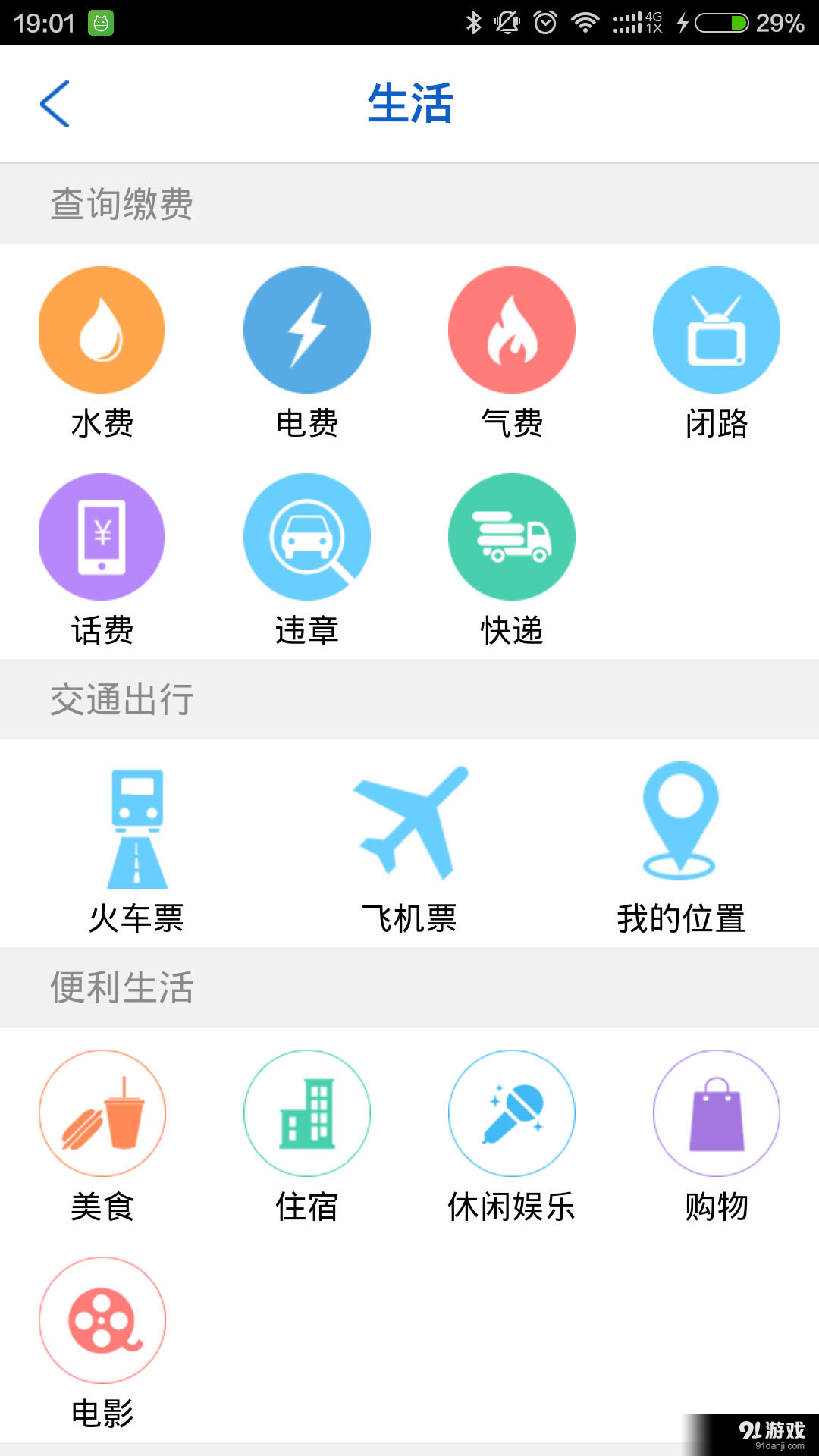Open the 违章 traffic violation query icon

(x=307, y=536)
